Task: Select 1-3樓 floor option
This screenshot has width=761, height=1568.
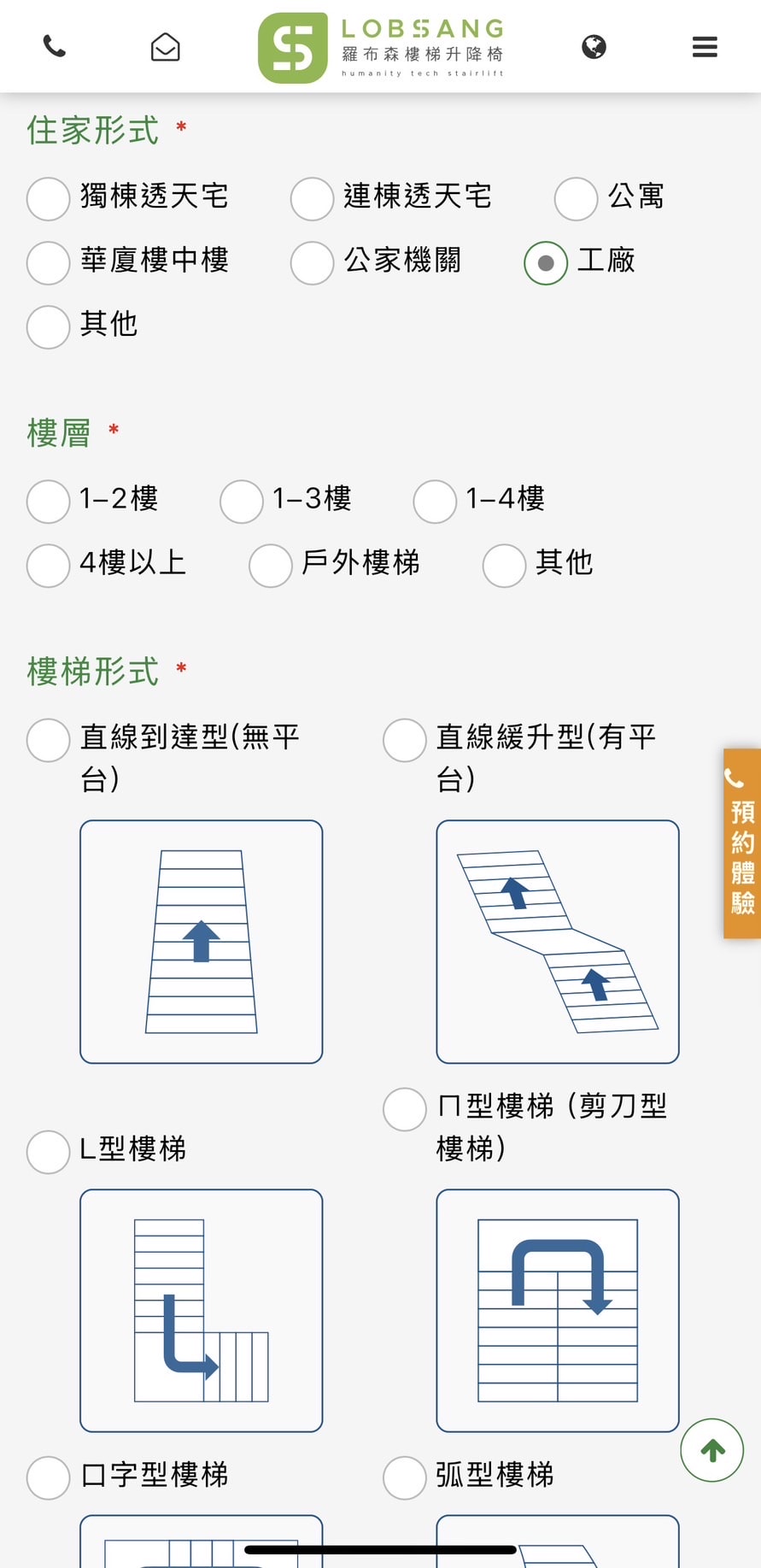Action: pyautogui.click(x=242, y=502)
